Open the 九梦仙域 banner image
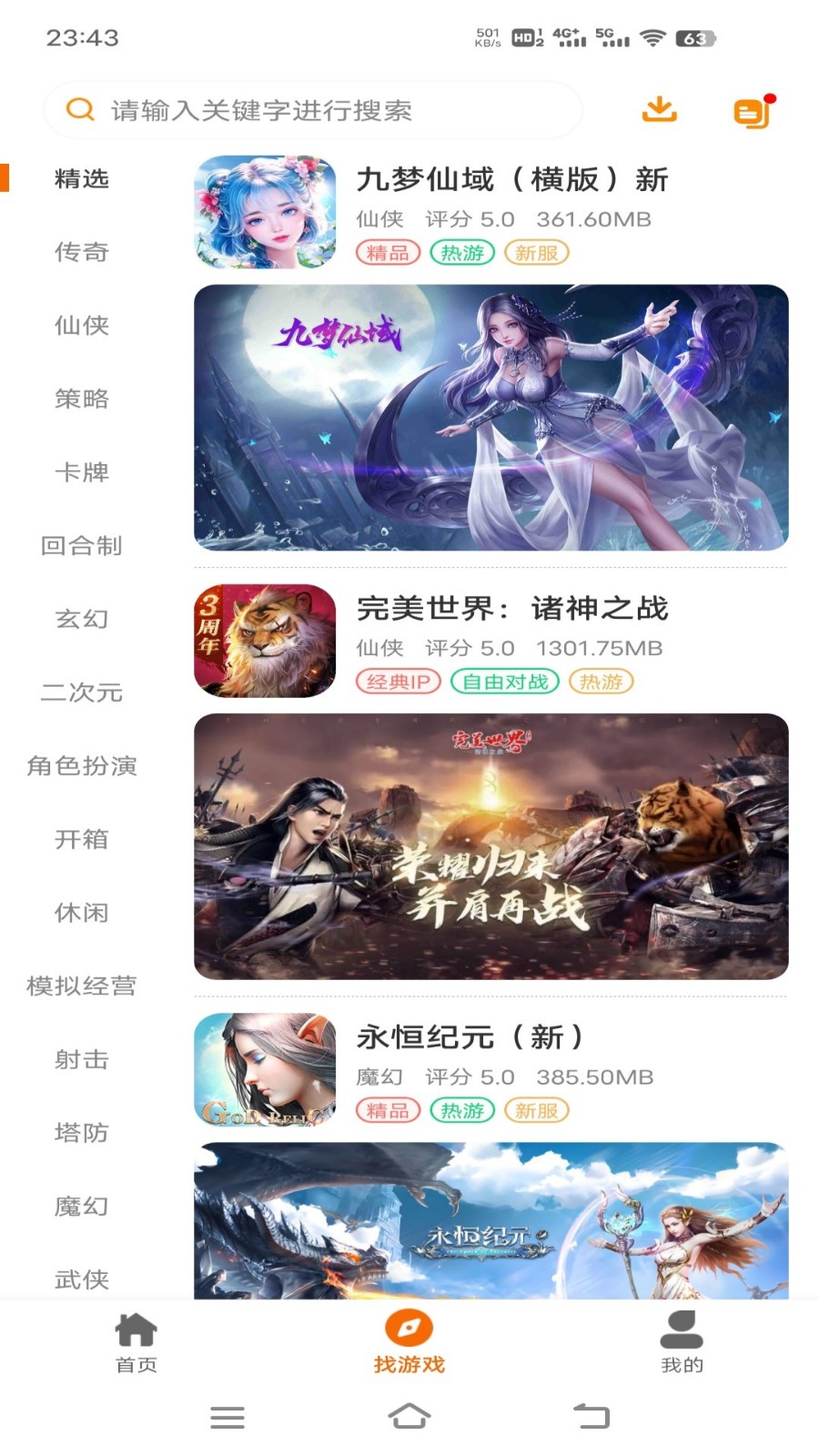Viewport: 819px width, 1456px height. coord(491,418)
